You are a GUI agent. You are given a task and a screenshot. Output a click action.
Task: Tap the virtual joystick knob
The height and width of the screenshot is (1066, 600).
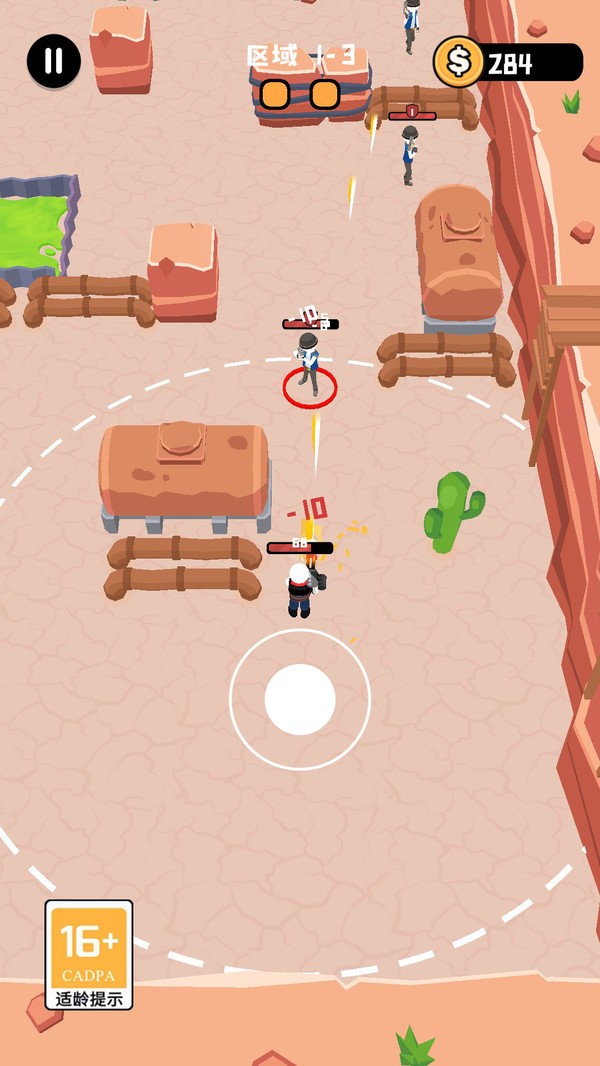[x=300, y=700]
